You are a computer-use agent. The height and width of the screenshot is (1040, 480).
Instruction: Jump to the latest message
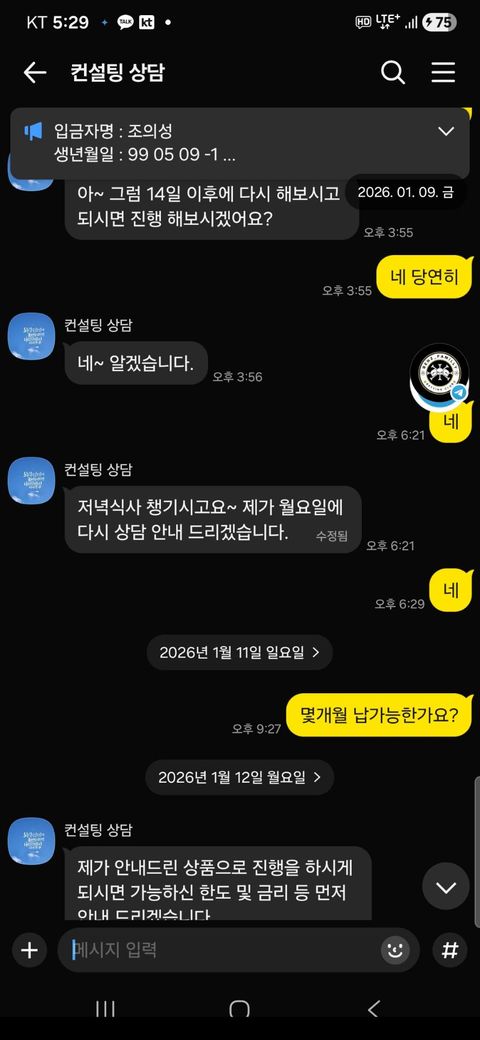click(446, 886)
